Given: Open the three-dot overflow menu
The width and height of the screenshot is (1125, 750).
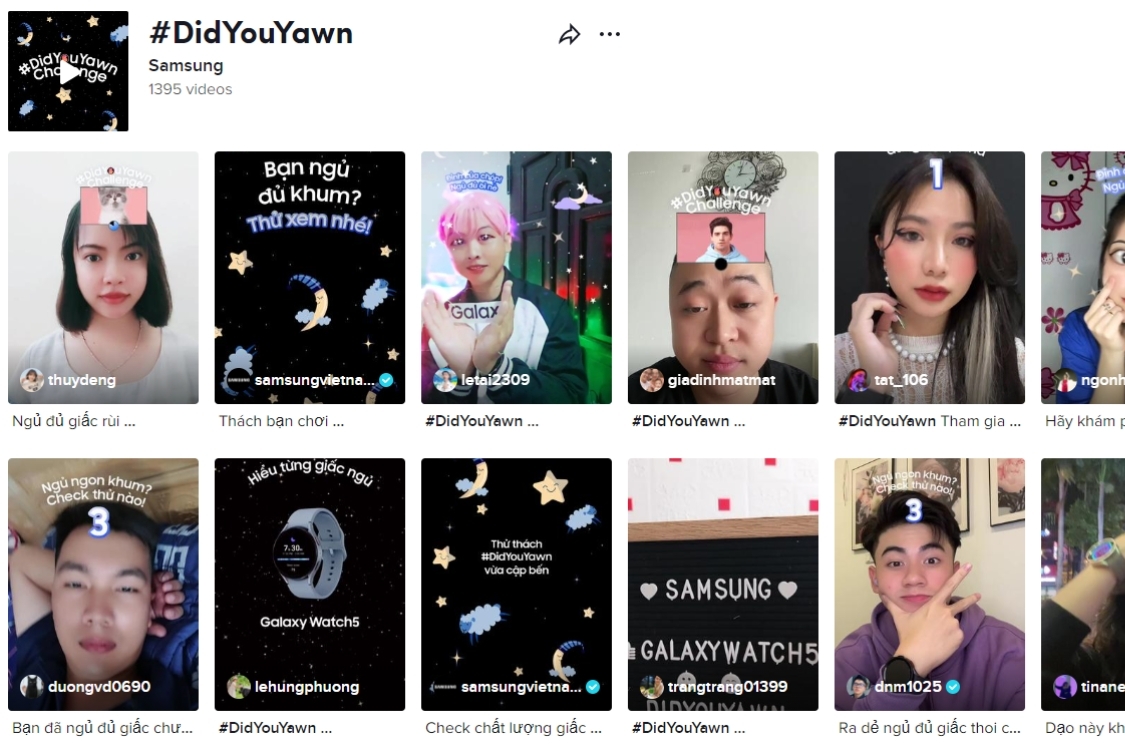Looking at the screenshot, I should click(610, 34).
